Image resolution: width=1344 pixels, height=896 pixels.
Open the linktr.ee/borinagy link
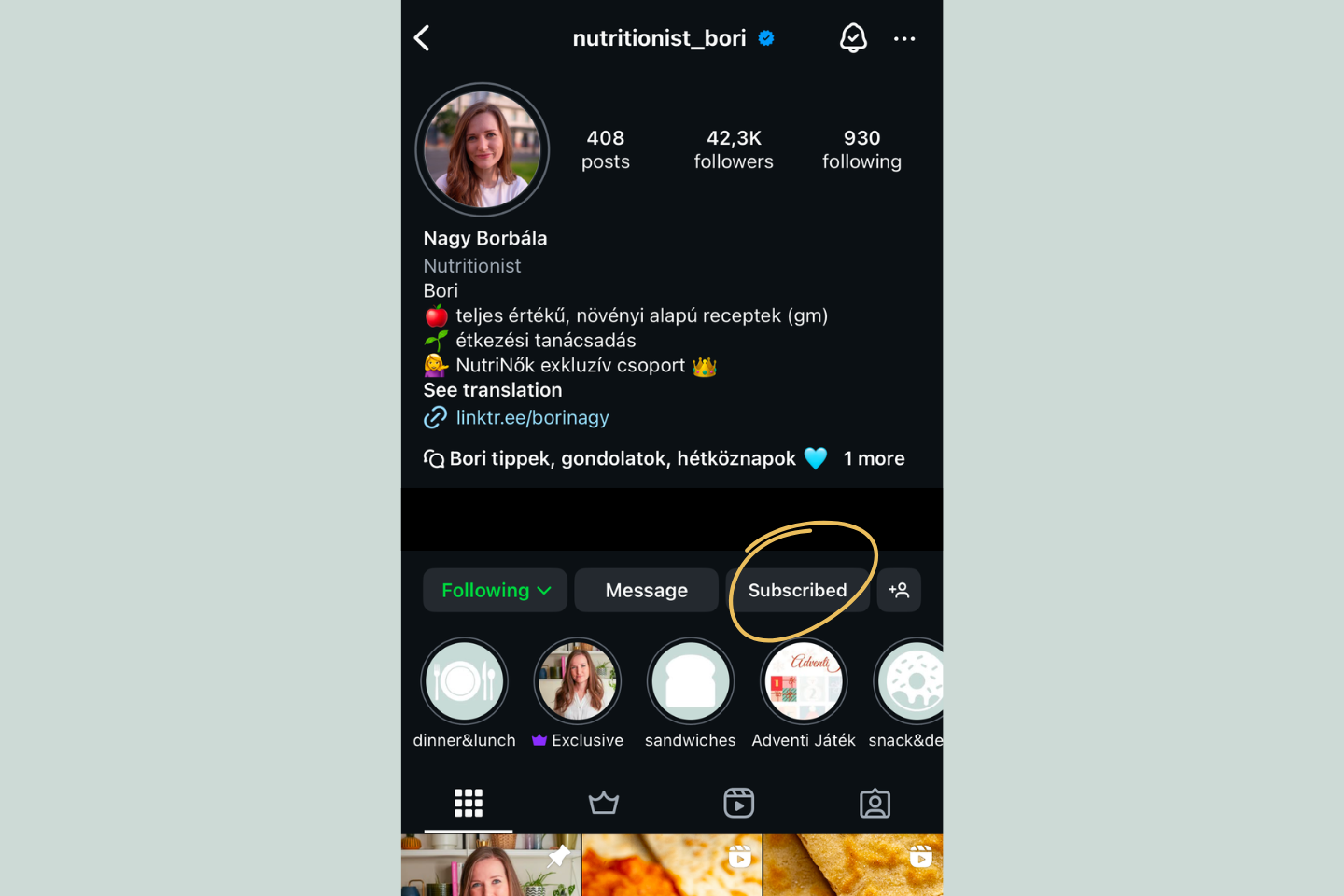532,417
